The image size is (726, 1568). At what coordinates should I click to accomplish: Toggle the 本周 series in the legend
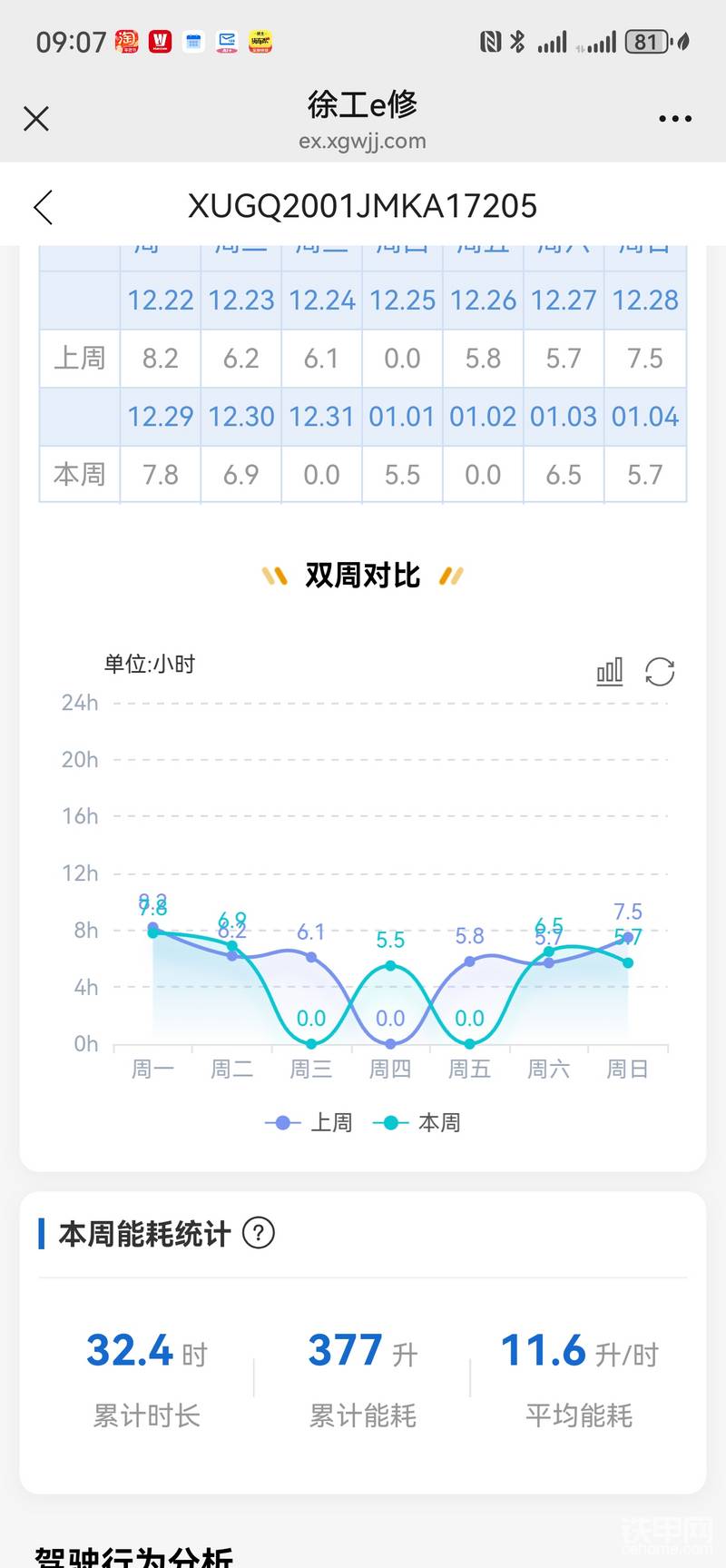tap(417, 1123)
